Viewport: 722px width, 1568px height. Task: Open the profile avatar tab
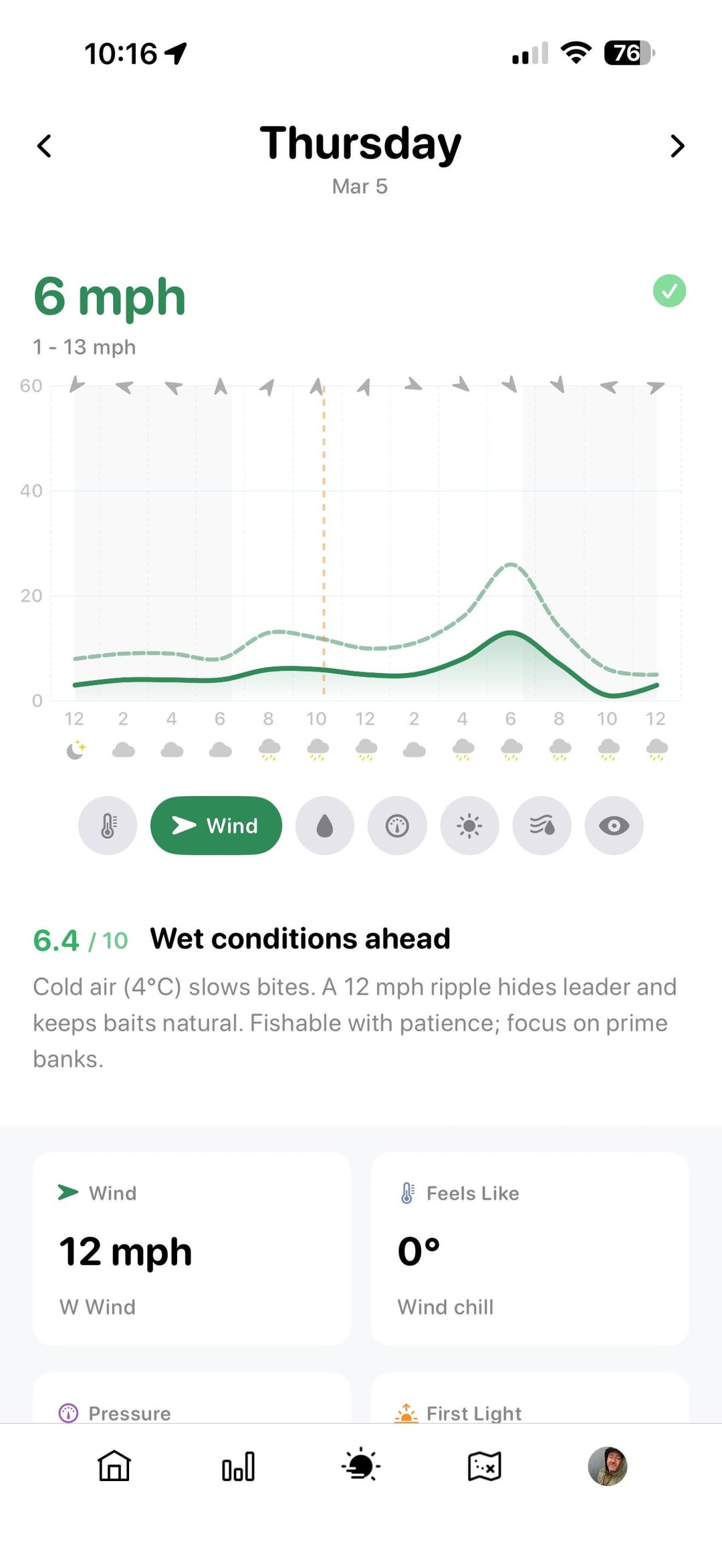click(x=607, y=1466)
